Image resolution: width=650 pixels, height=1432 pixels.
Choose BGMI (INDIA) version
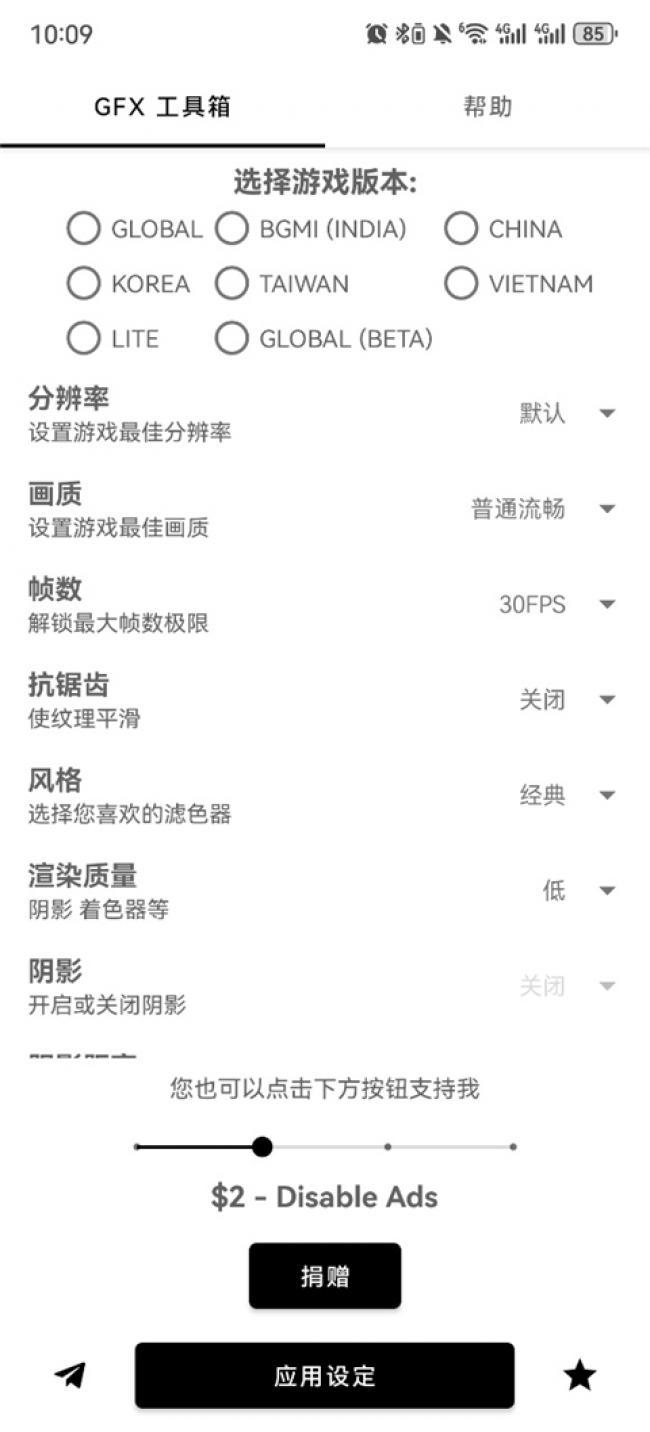(x=232, y=229)
